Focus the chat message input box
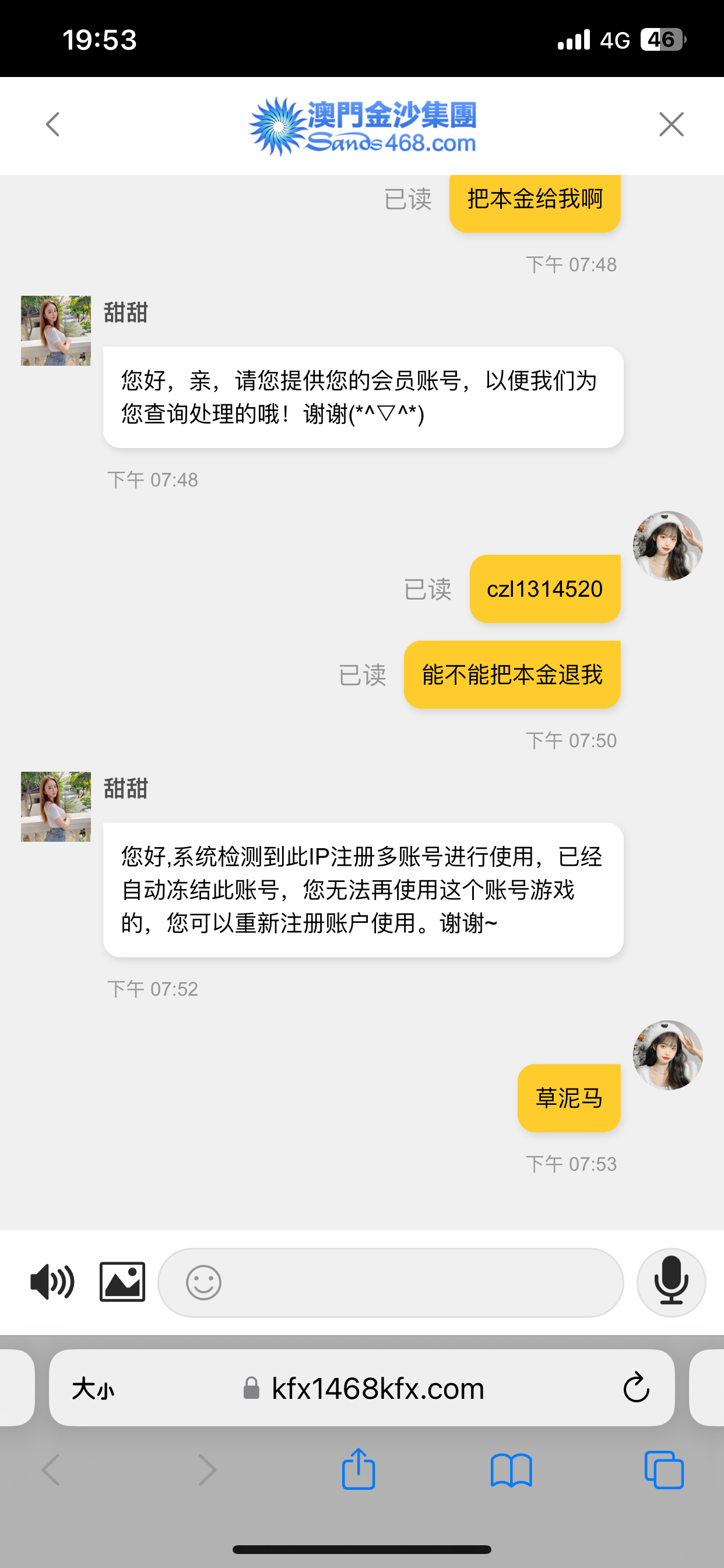724x1568 pixels. pyautogui.click(x=414, y=1283)
